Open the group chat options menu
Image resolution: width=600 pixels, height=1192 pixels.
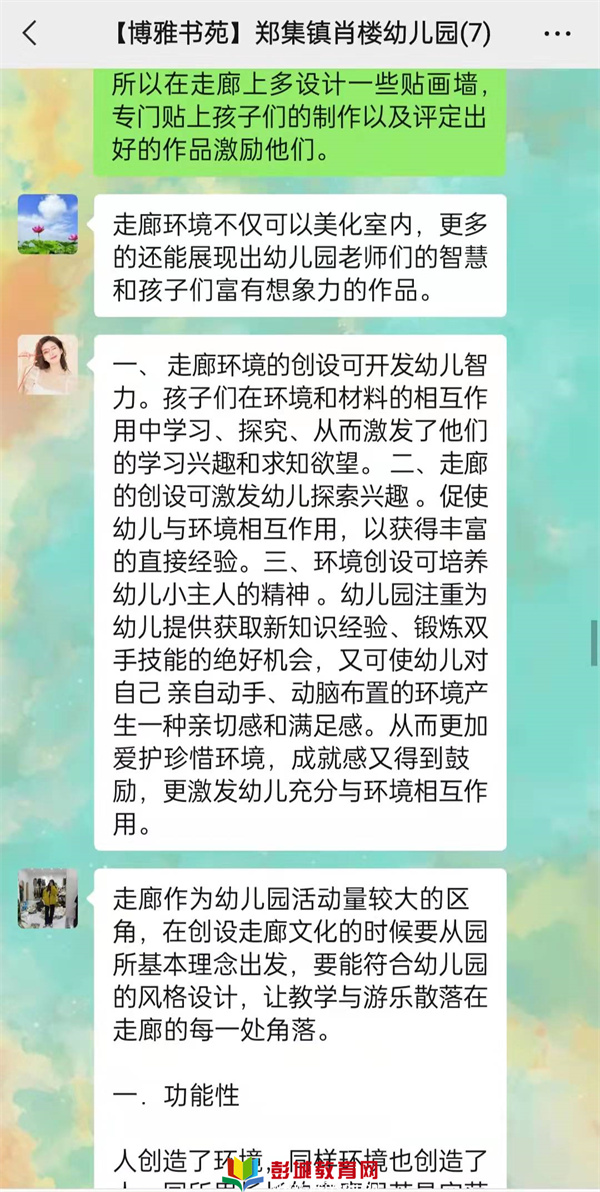click(x=557, y=33)
